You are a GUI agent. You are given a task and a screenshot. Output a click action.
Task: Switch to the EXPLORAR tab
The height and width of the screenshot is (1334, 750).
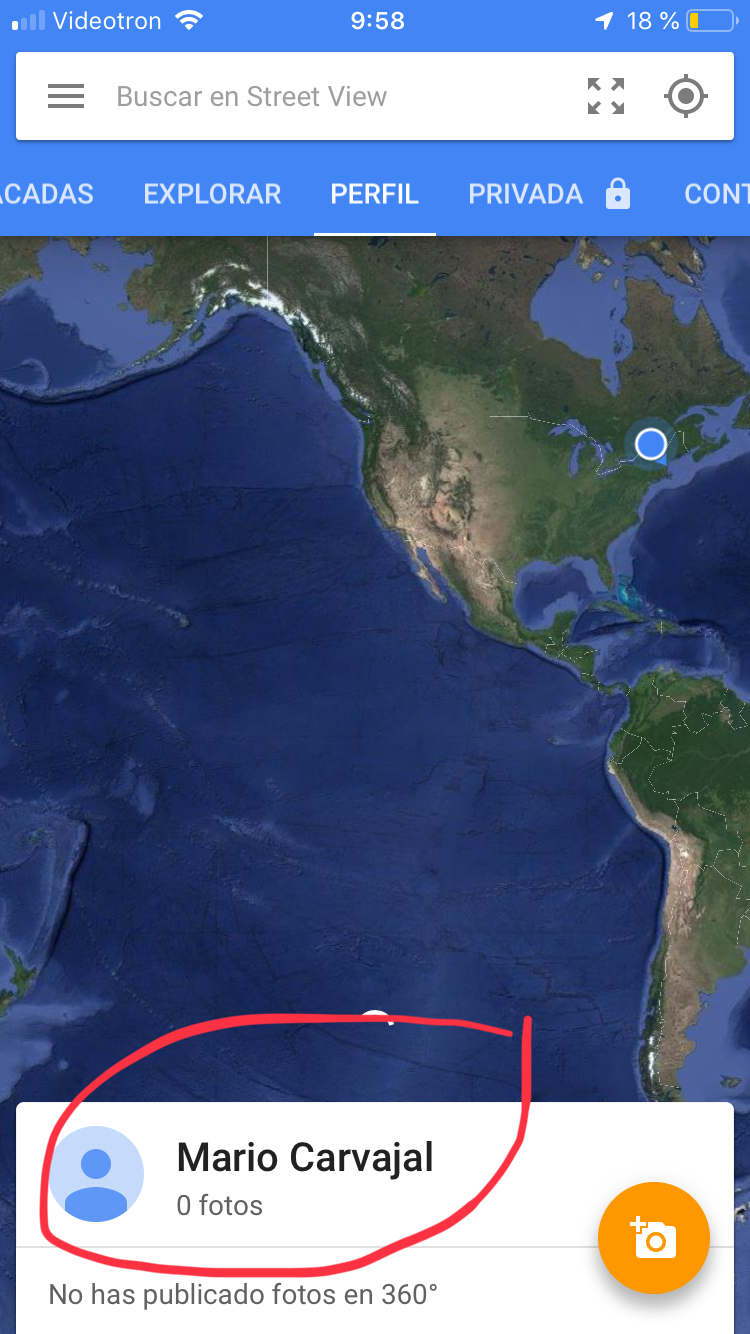click(212, 194)
